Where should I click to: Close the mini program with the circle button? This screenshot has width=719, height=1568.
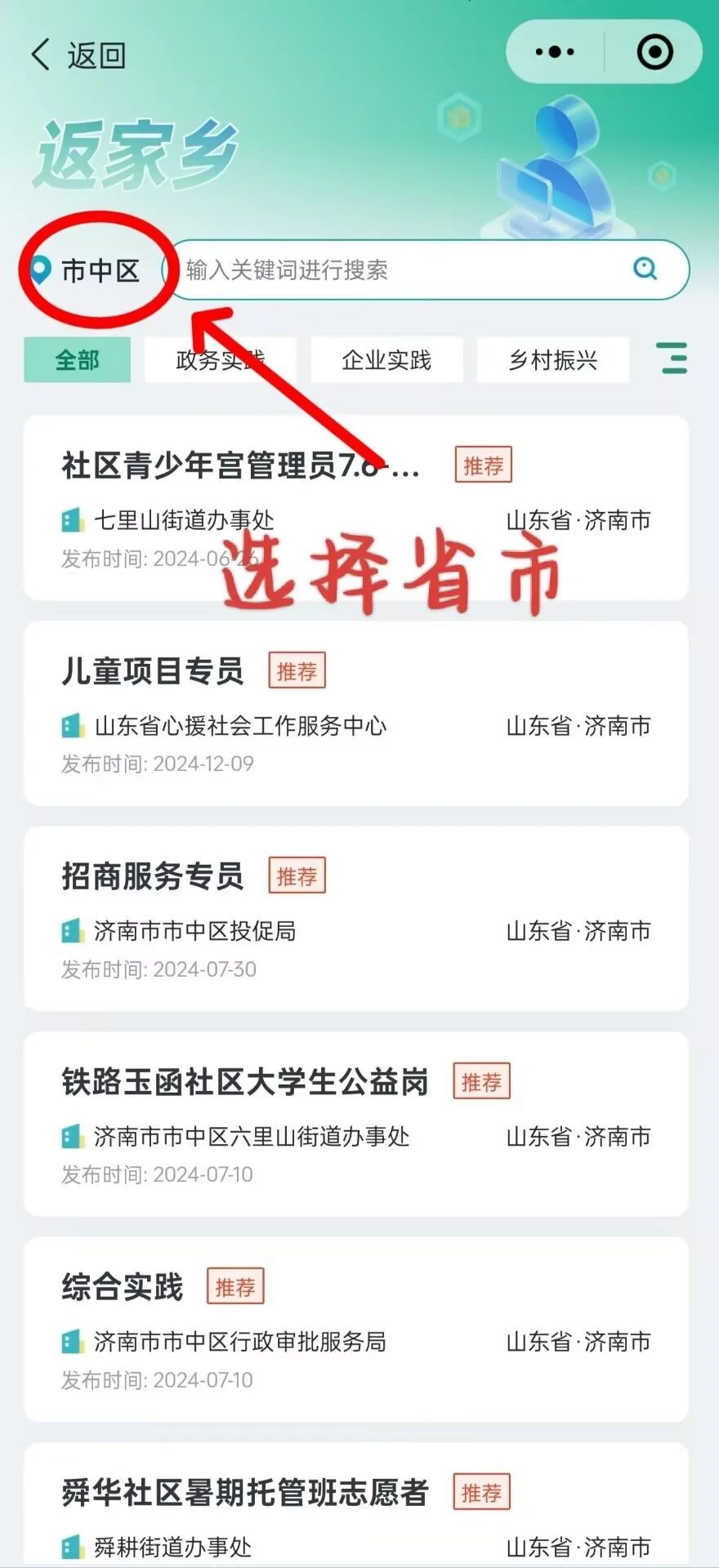click(654, 52)
